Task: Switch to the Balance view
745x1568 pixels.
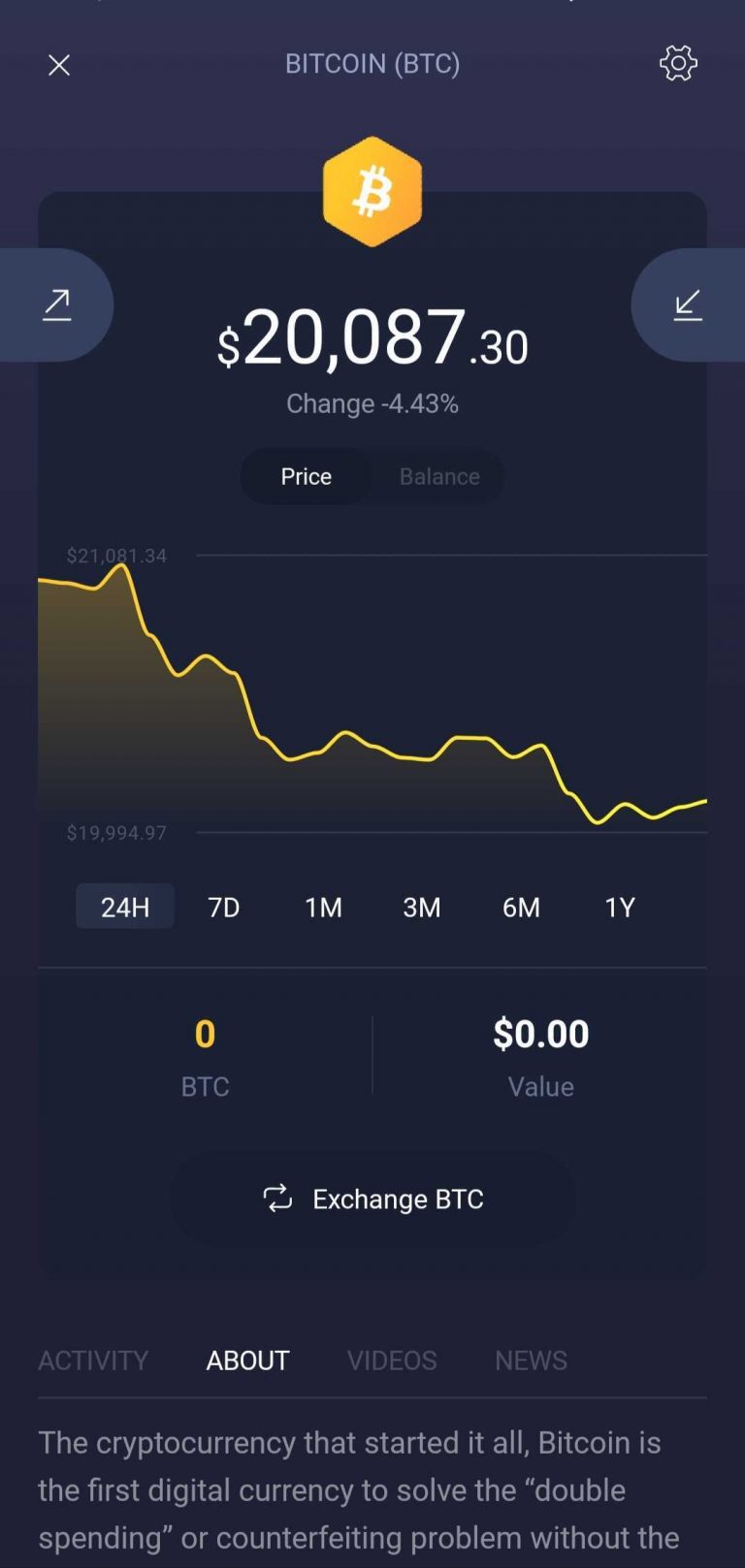Action: pos(438,476)
